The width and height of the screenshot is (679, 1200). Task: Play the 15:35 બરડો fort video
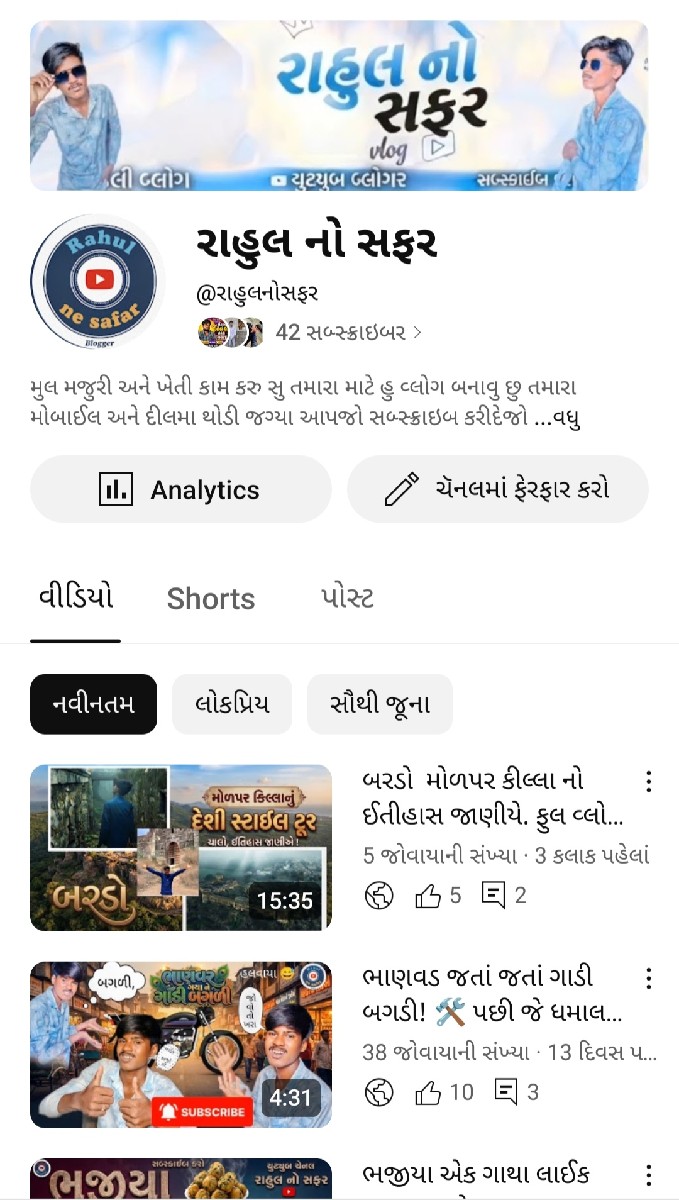[181, 848]
